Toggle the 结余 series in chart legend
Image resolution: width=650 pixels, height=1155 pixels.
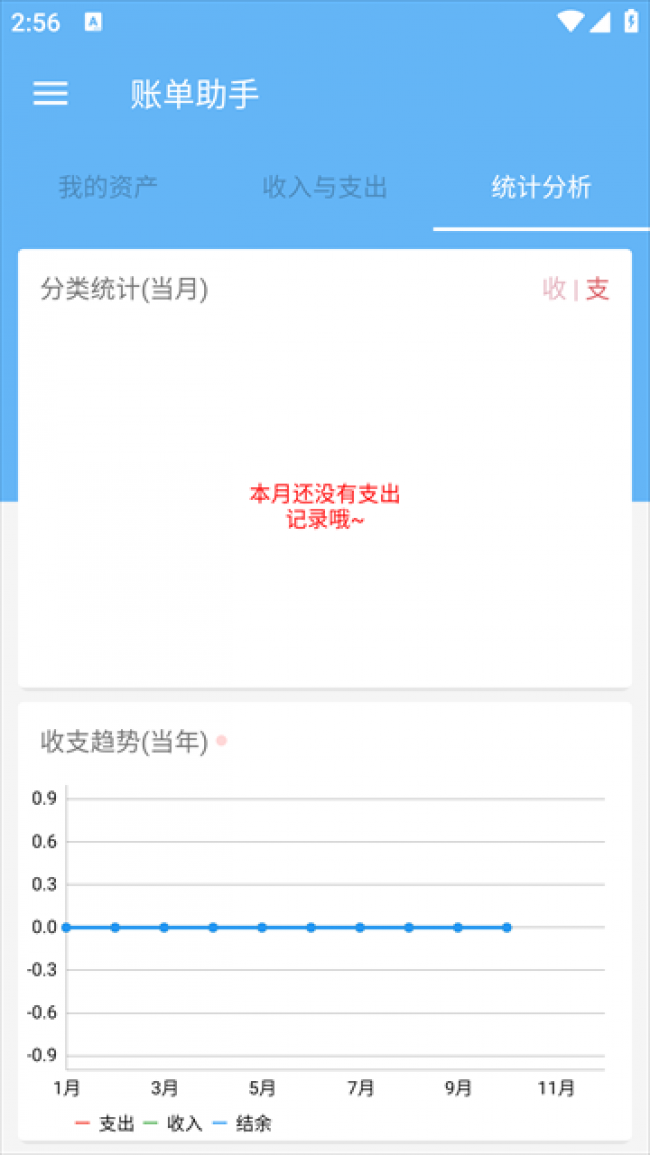click(x=243, y=1124)
